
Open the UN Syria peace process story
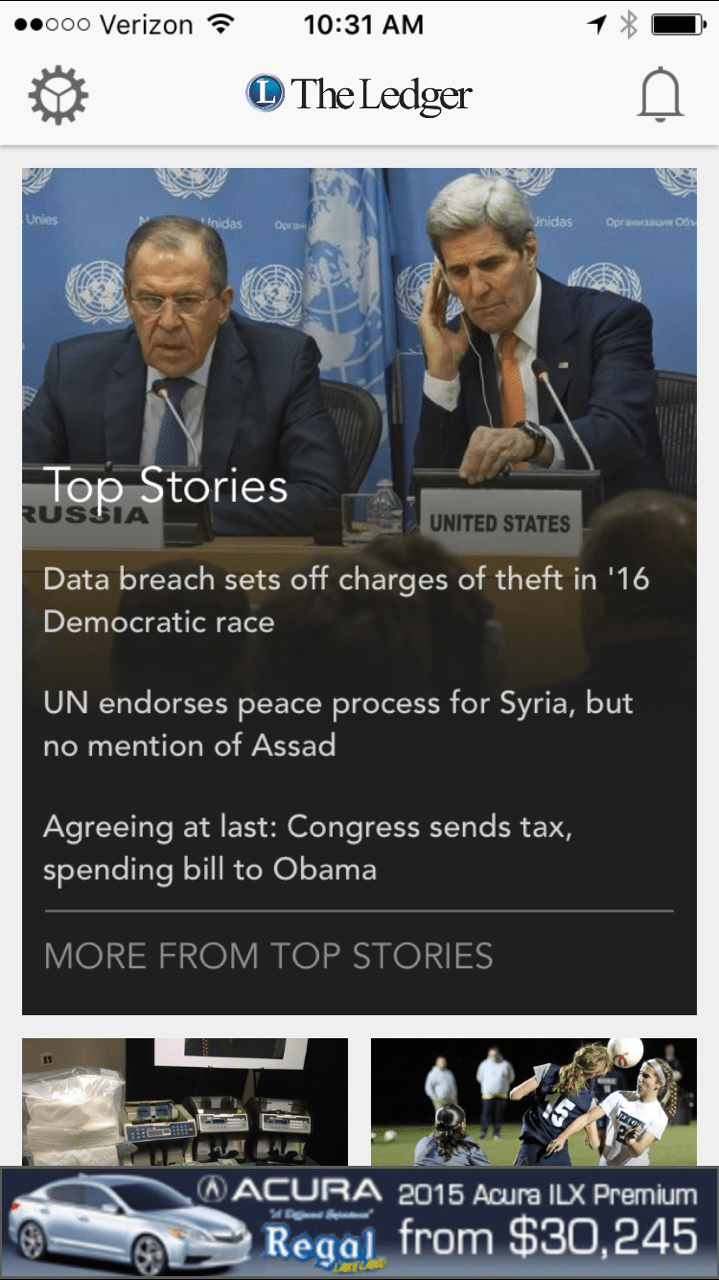coord(338,723)
